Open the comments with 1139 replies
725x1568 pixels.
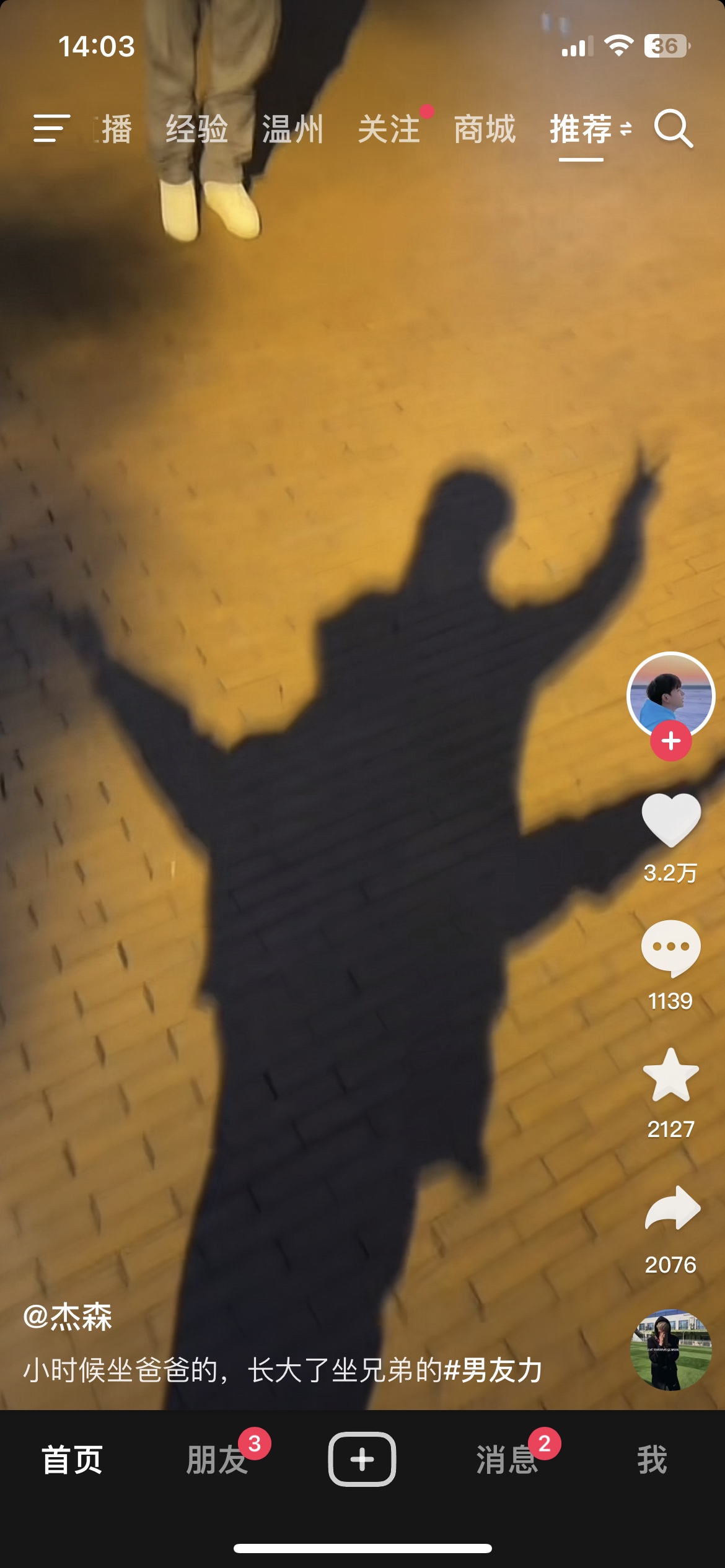click(670, 949)
